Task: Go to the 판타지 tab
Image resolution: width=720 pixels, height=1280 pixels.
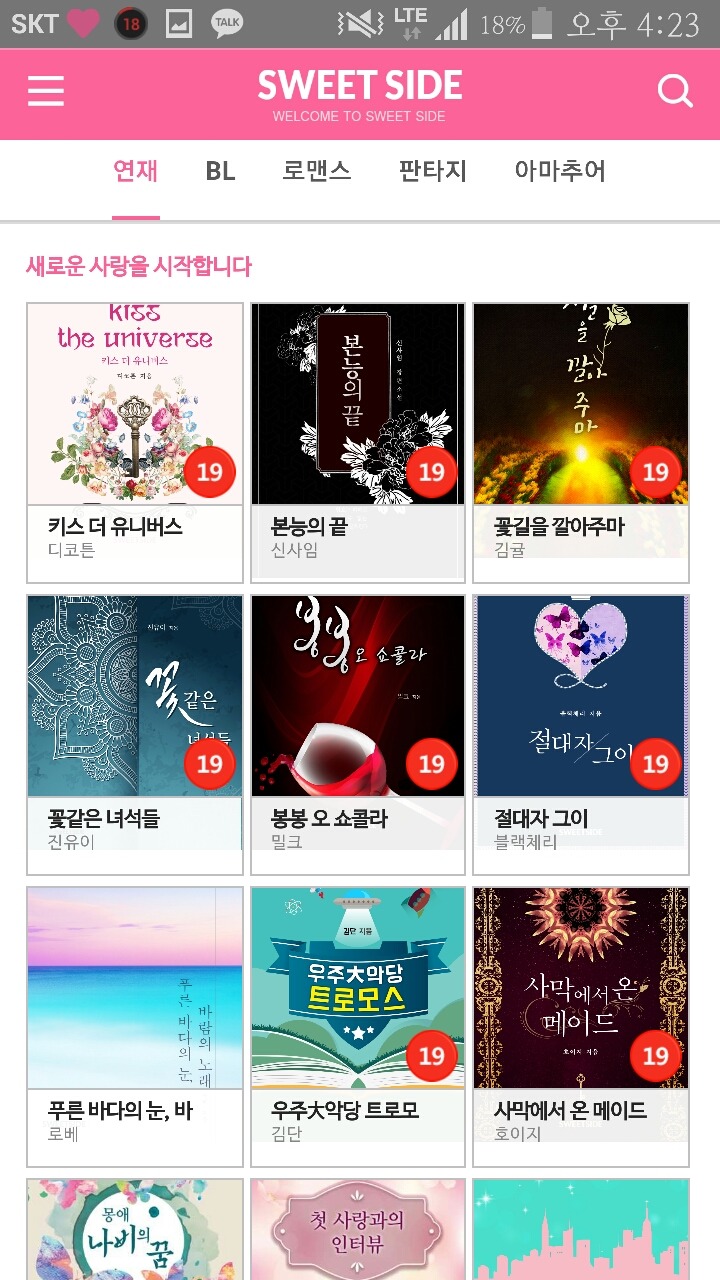Action: point(432,171)
